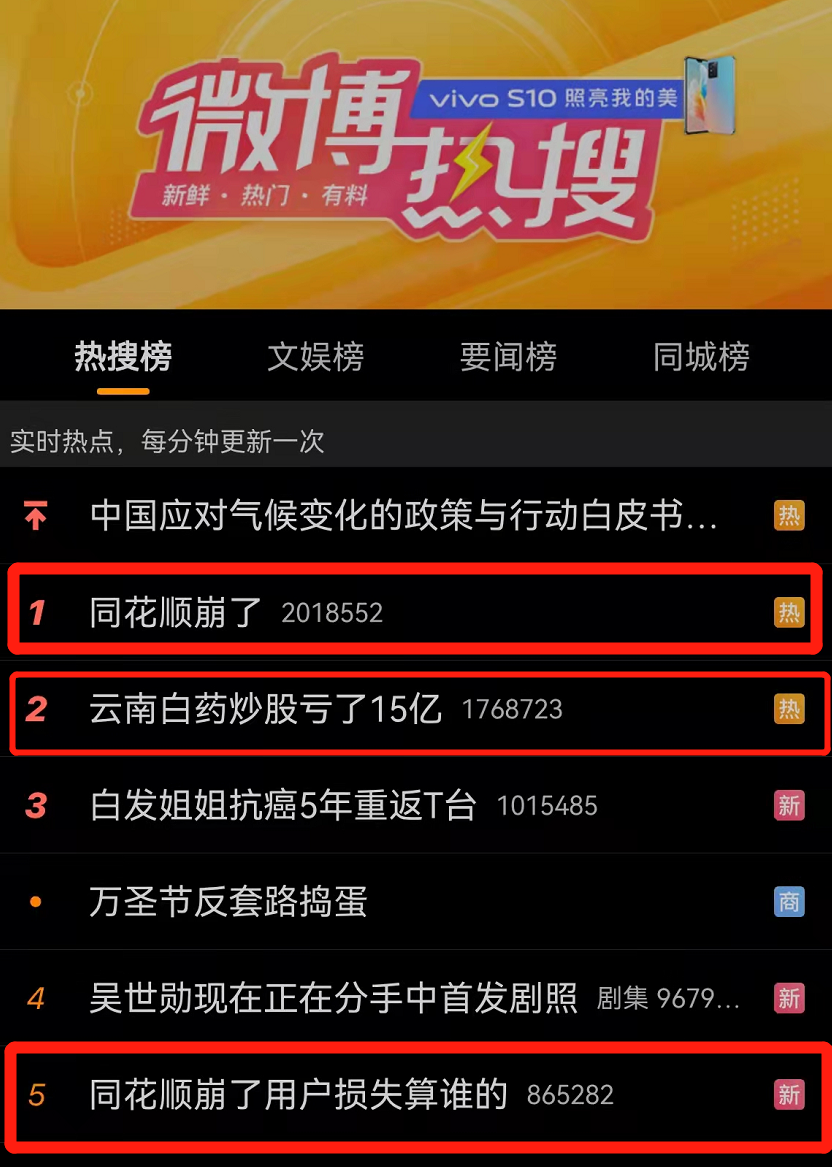Screen dimensions: 832x1167
Task: Tap the promoted topic 万圣节反套路捣蛋
Action: click(x=228, y=901)
